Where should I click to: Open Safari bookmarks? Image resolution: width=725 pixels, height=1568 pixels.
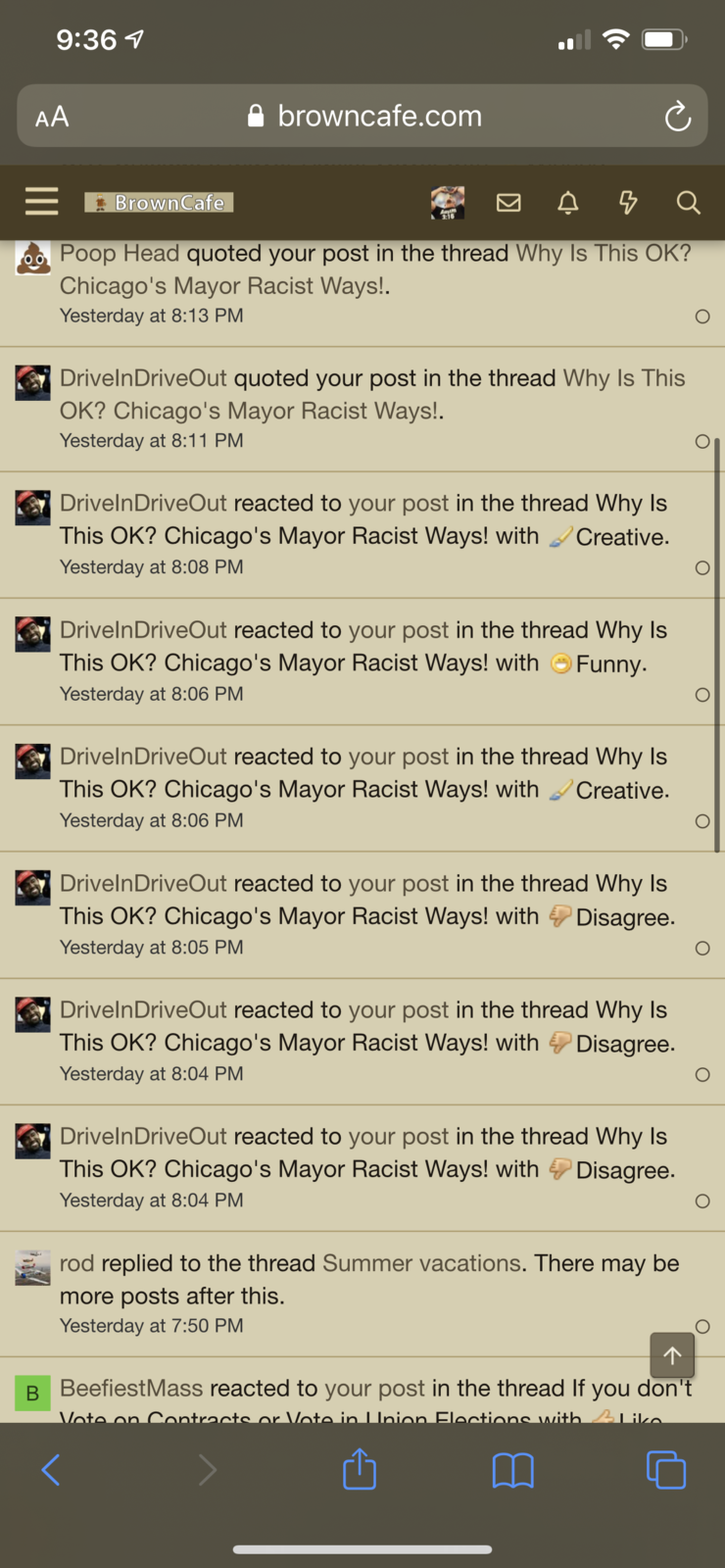click(x=512, y=1470)
